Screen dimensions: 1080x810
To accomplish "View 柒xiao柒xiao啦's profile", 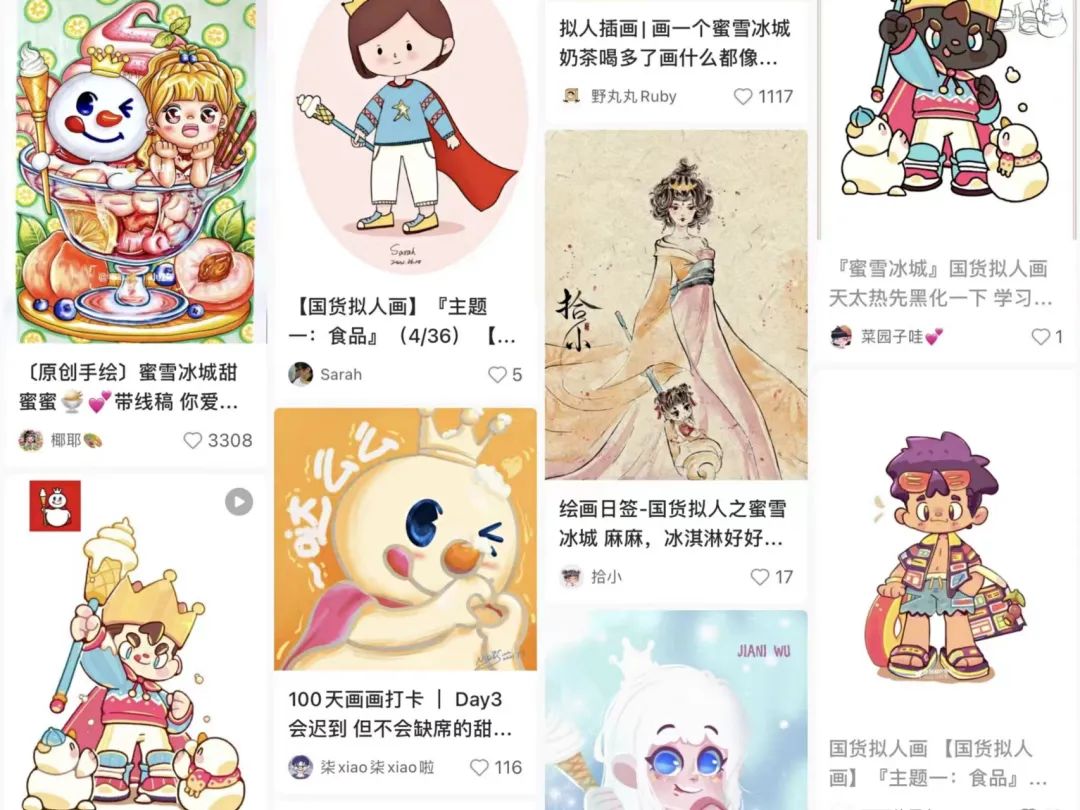I will coord(360,767).
